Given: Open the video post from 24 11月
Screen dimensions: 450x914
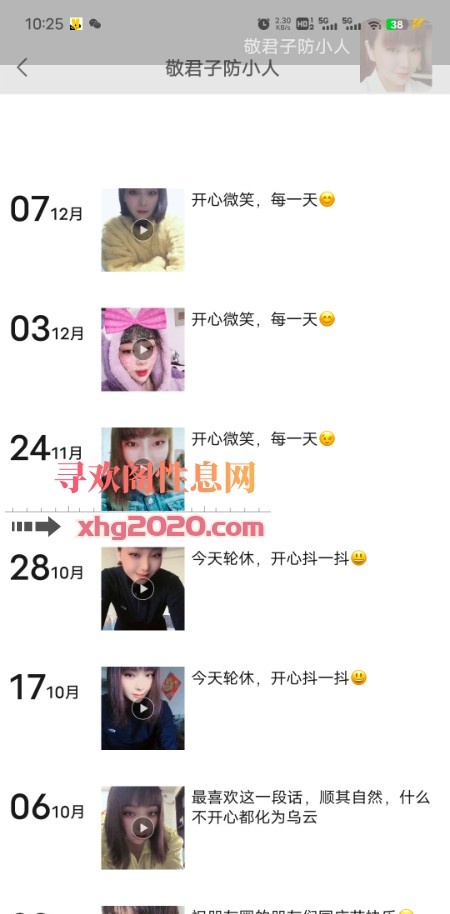Looking at the screenshot, I should pos(143,469).
